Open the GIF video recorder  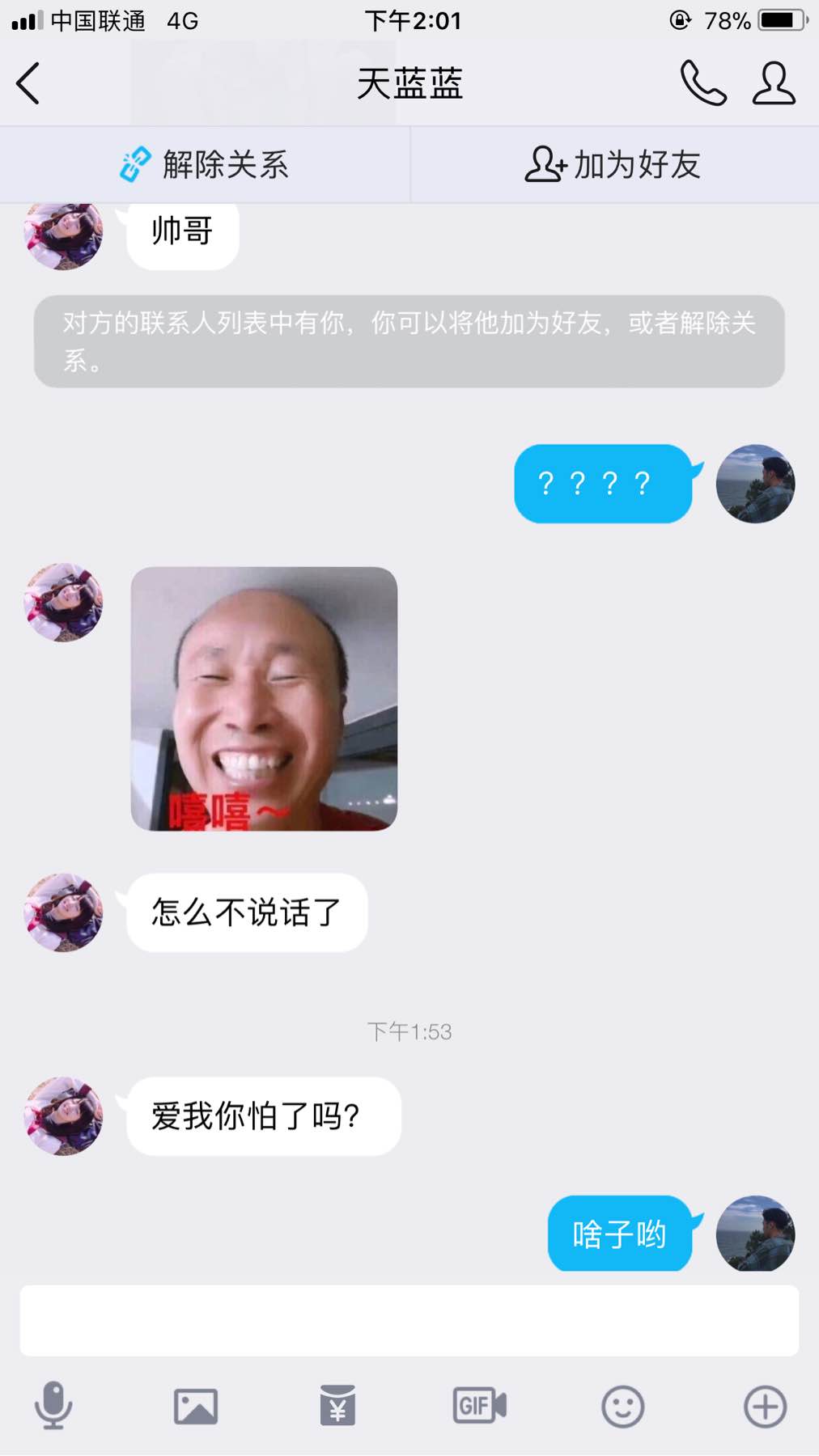[x=479, y=1406]
